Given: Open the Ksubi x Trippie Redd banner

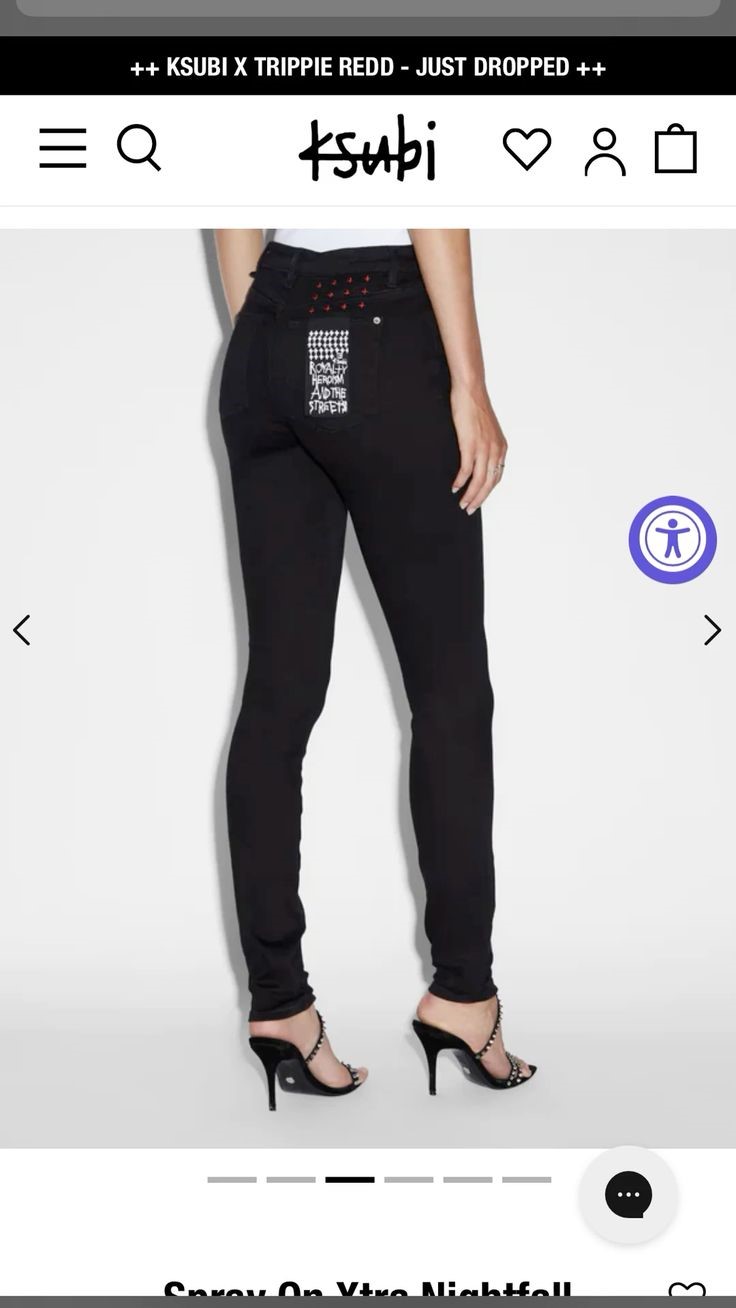Looking at the screenshot, I should 368,67.
